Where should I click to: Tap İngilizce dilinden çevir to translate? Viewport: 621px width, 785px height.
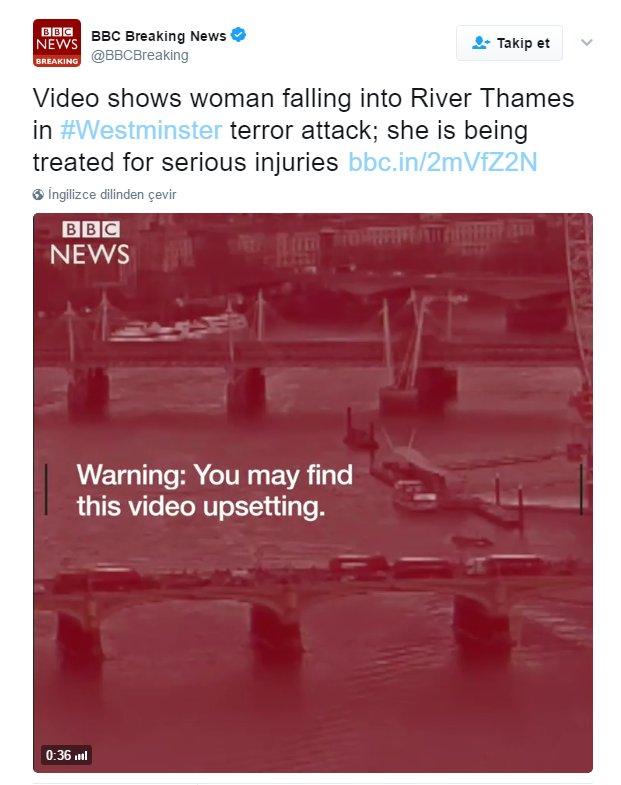click(x=110, y=195)
